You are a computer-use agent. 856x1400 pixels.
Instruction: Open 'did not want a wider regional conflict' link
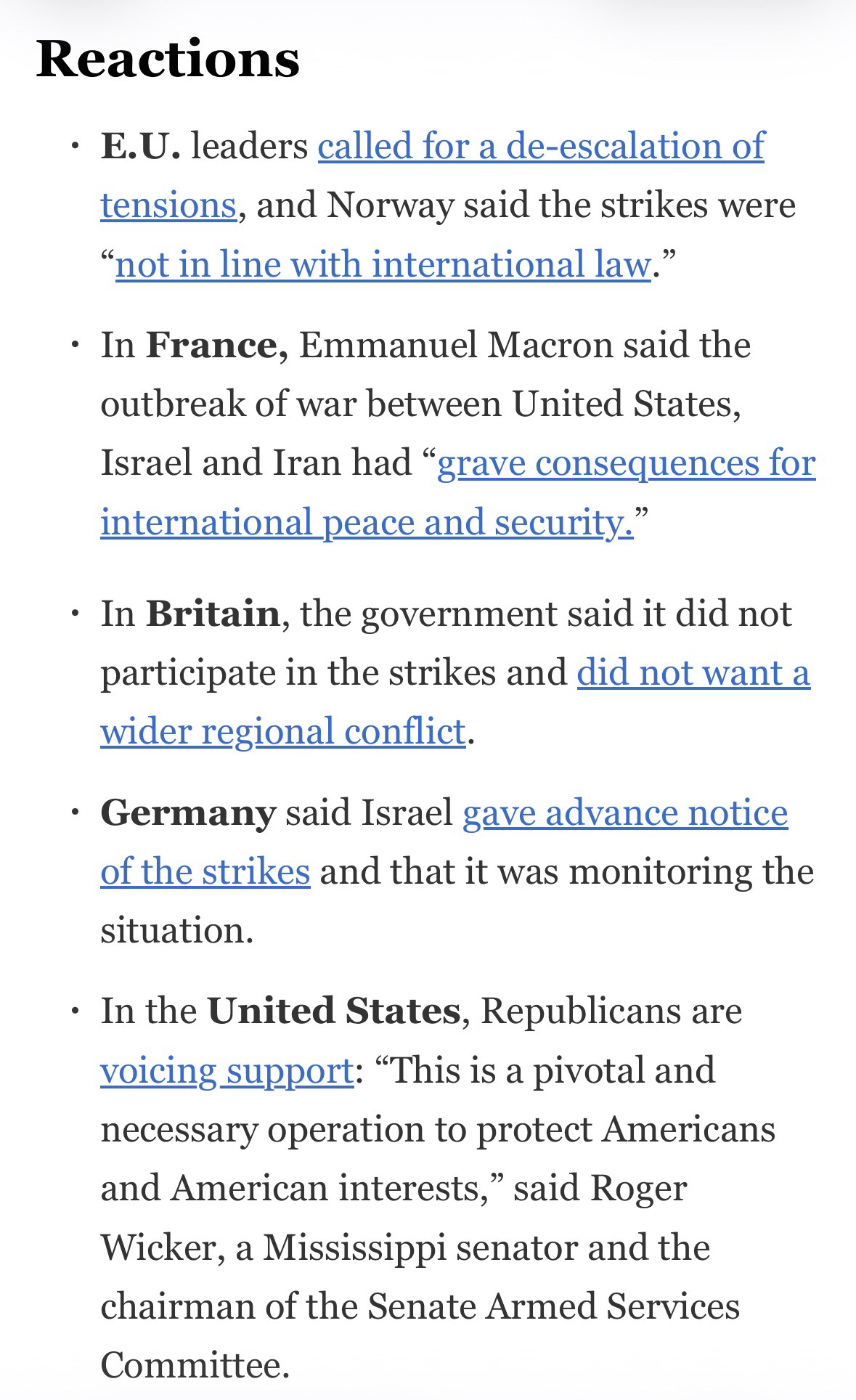click(693, 672)
